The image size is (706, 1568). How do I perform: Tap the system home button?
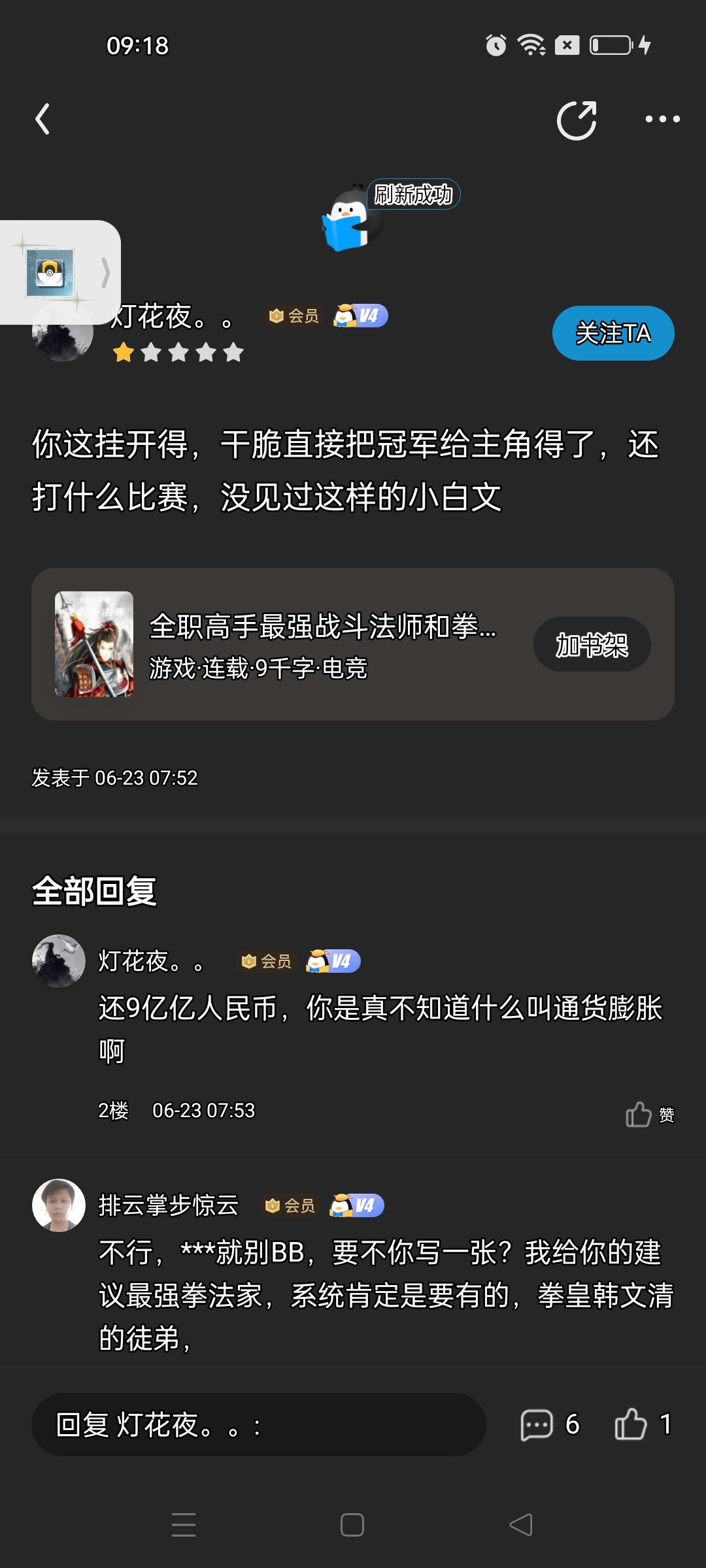click(x=352, y=1525)
